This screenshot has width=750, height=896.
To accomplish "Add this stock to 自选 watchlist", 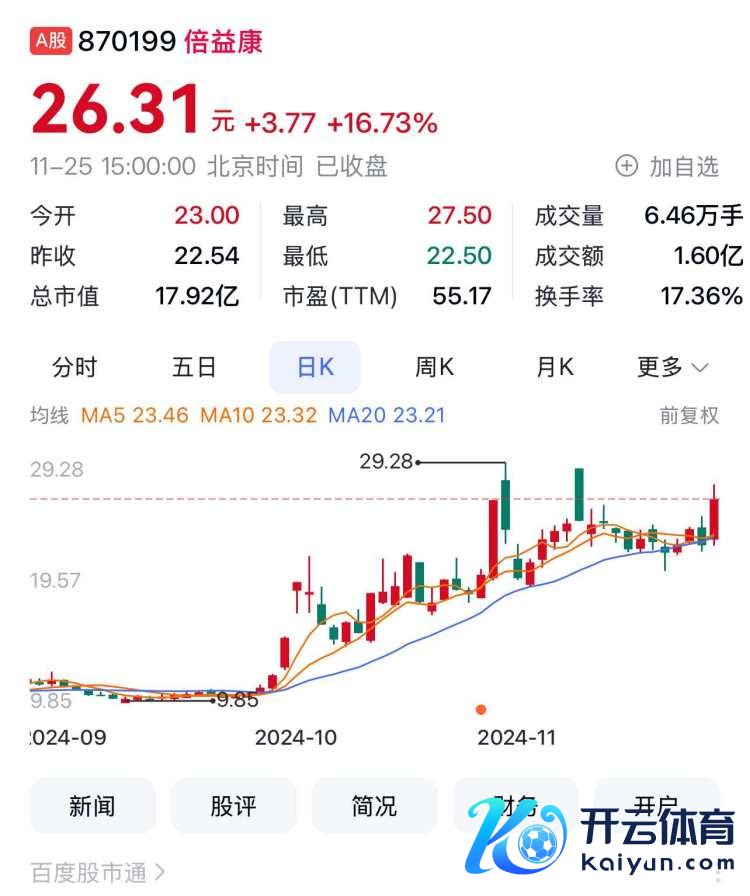I will [667, 166].
